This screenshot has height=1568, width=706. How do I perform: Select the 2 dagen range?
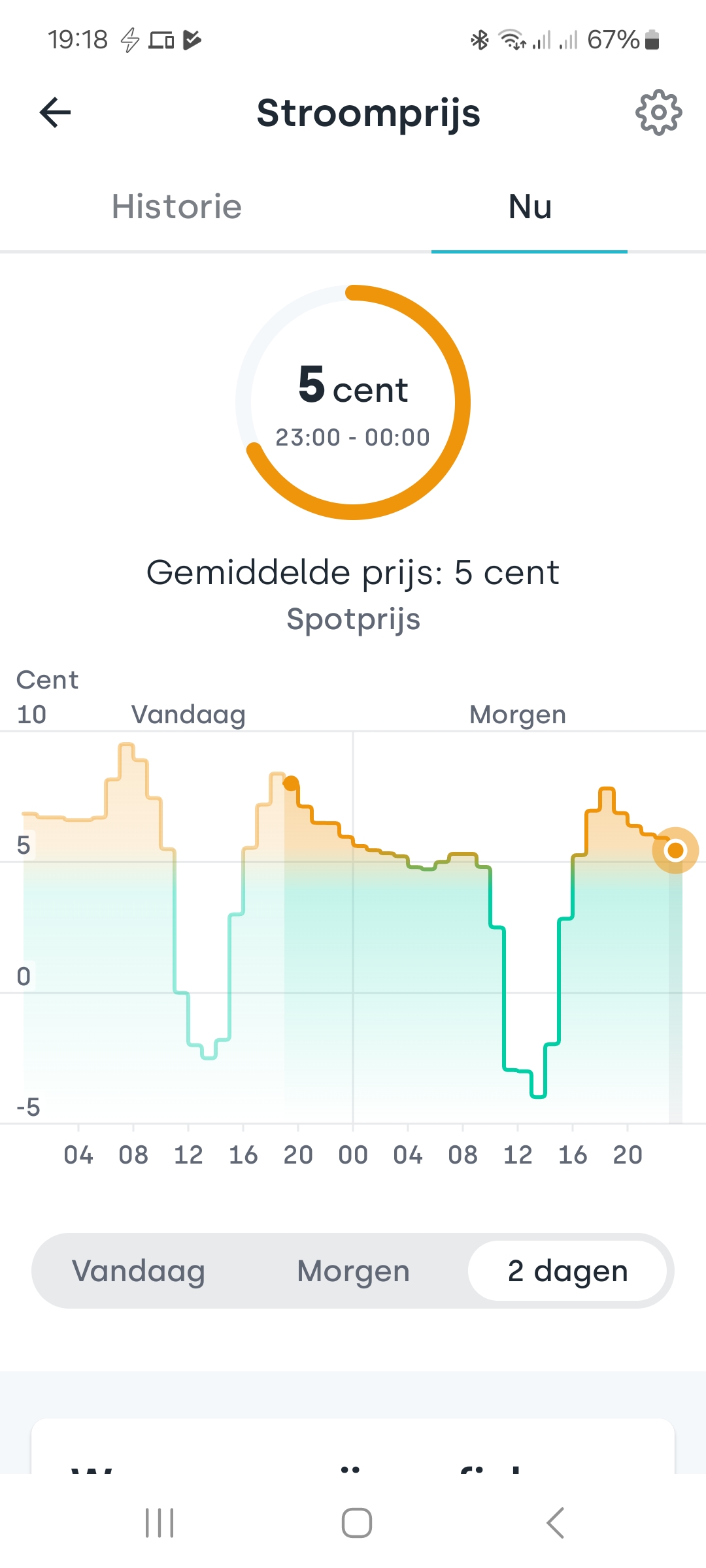tap(567, 1271)
